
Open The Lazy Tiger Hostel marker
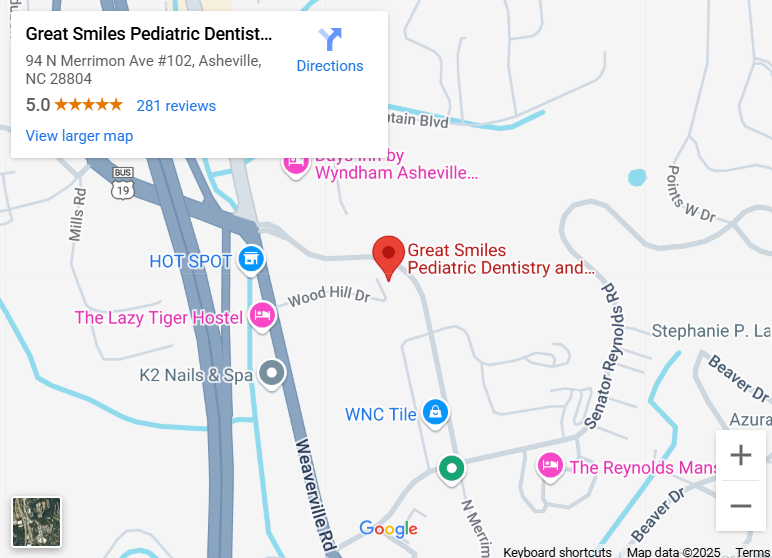click(262, 316)
